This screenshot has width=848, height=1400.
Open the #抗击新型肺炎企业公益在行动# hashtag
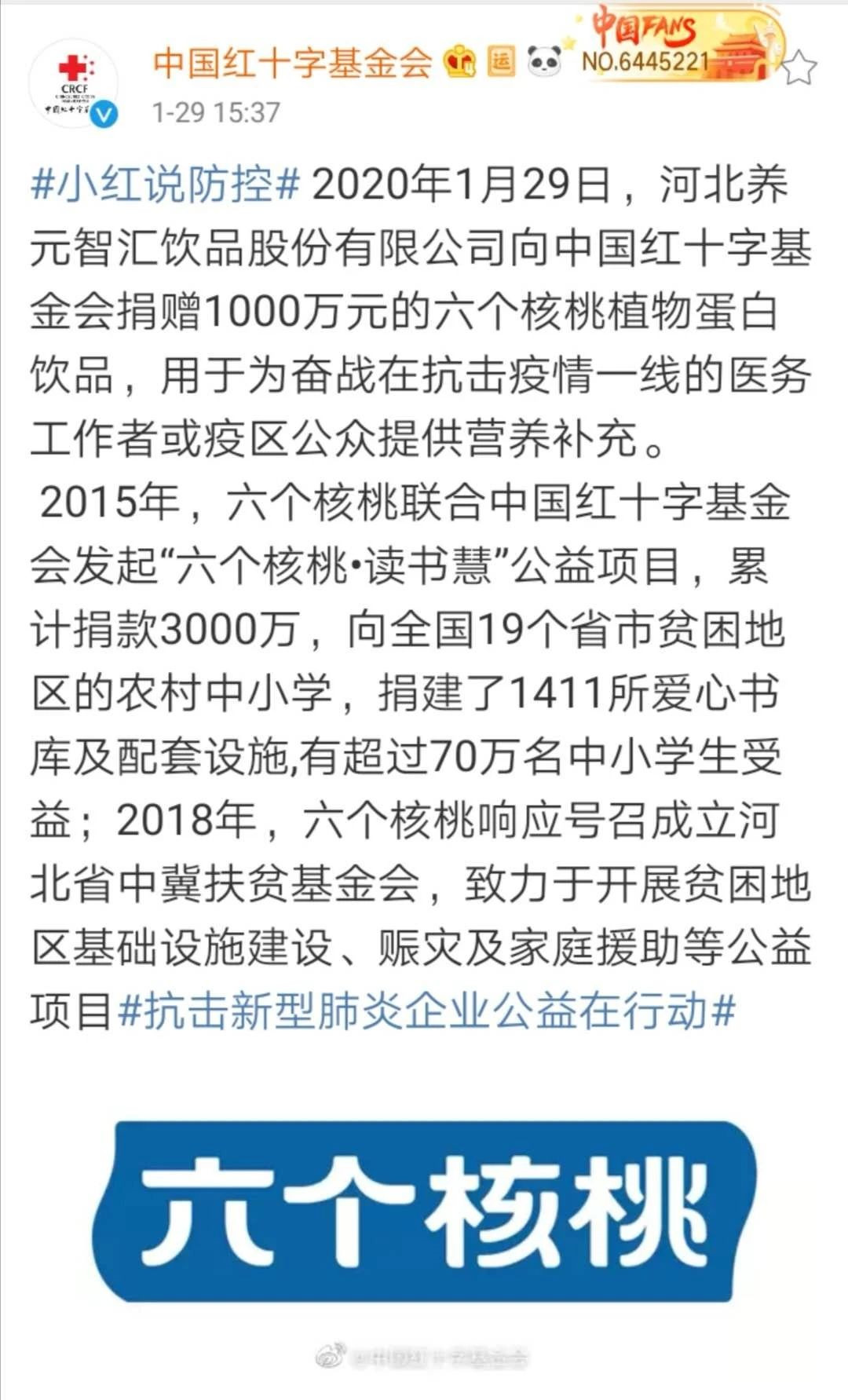coord(426,1011)
